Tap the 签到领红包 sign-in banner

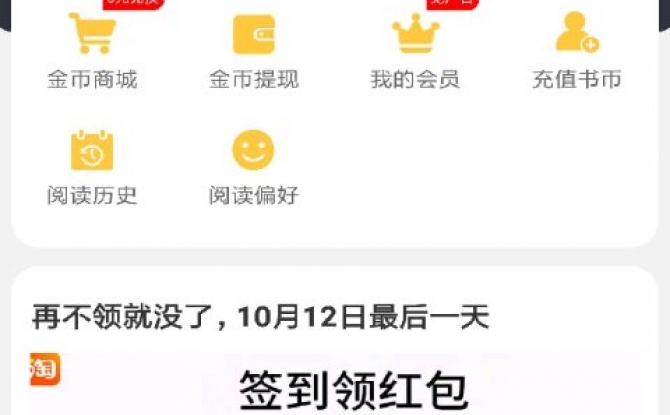point(352,387)
